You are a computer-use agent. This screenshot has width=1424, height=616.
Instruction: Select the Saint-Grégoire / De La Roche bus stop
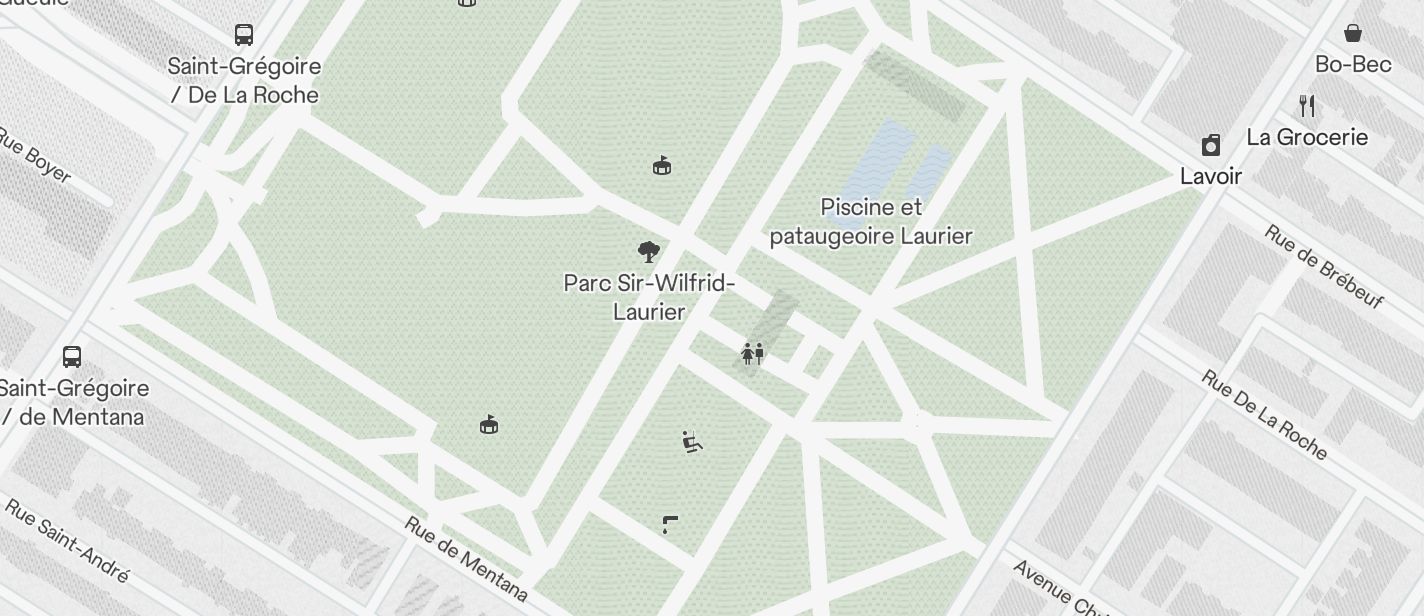tap(244, 36)
